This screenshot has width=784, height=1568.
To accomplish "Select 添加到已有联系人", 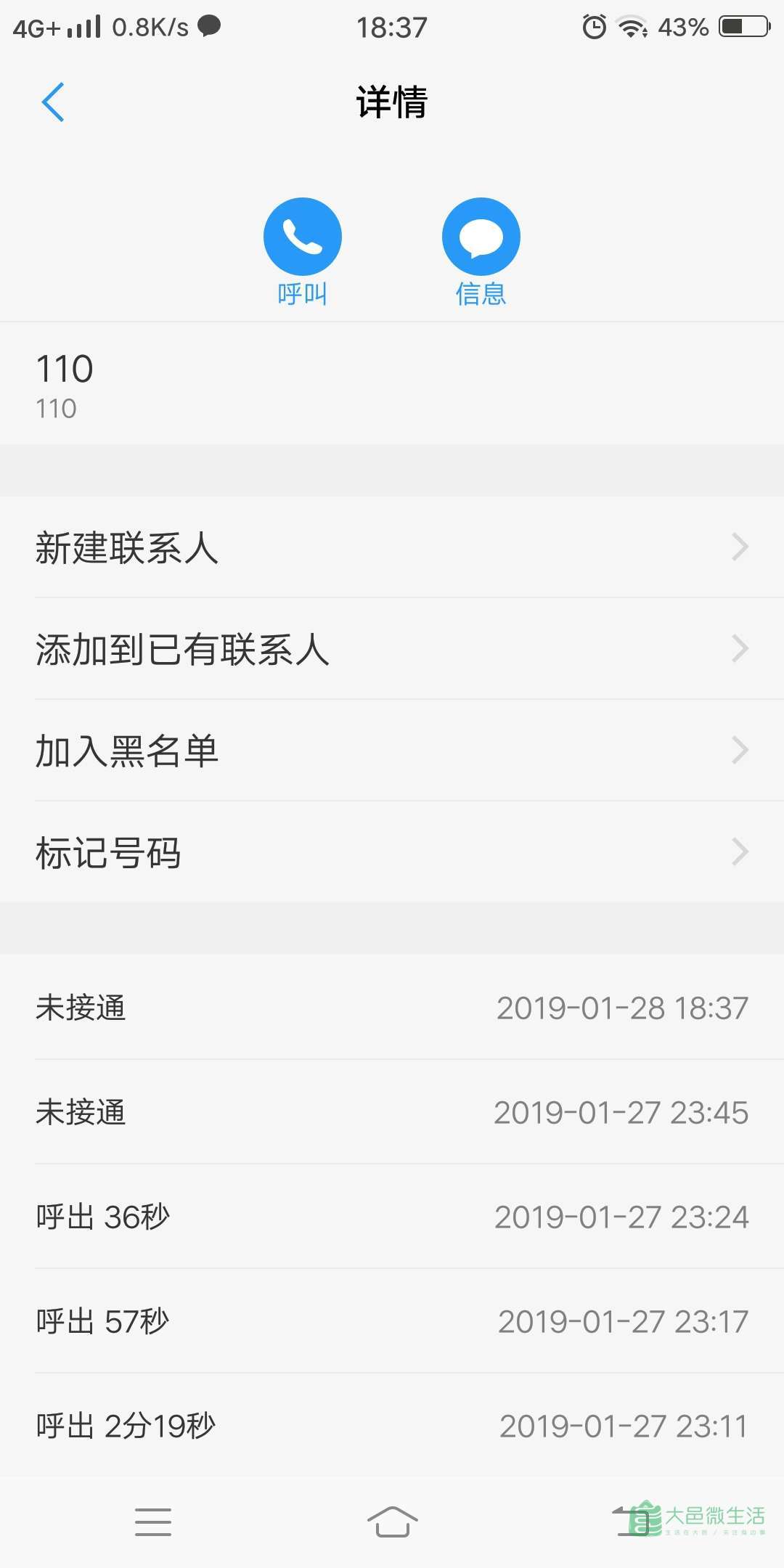I will [x=392, y=649].
